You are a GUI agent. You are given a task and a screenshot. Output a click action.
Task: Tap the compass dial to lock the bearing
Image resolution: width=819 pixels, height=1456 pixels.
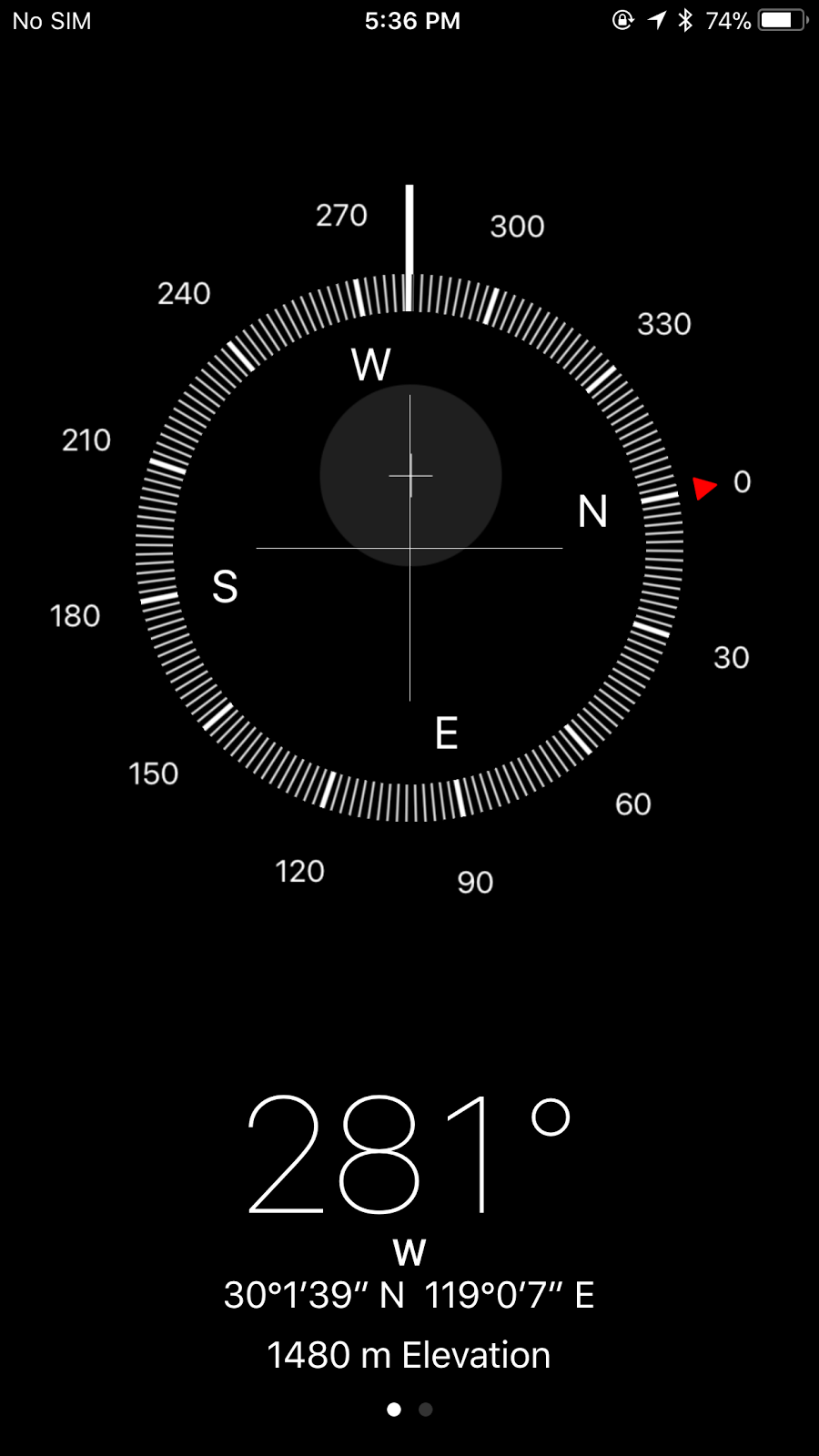click(409, 548)
